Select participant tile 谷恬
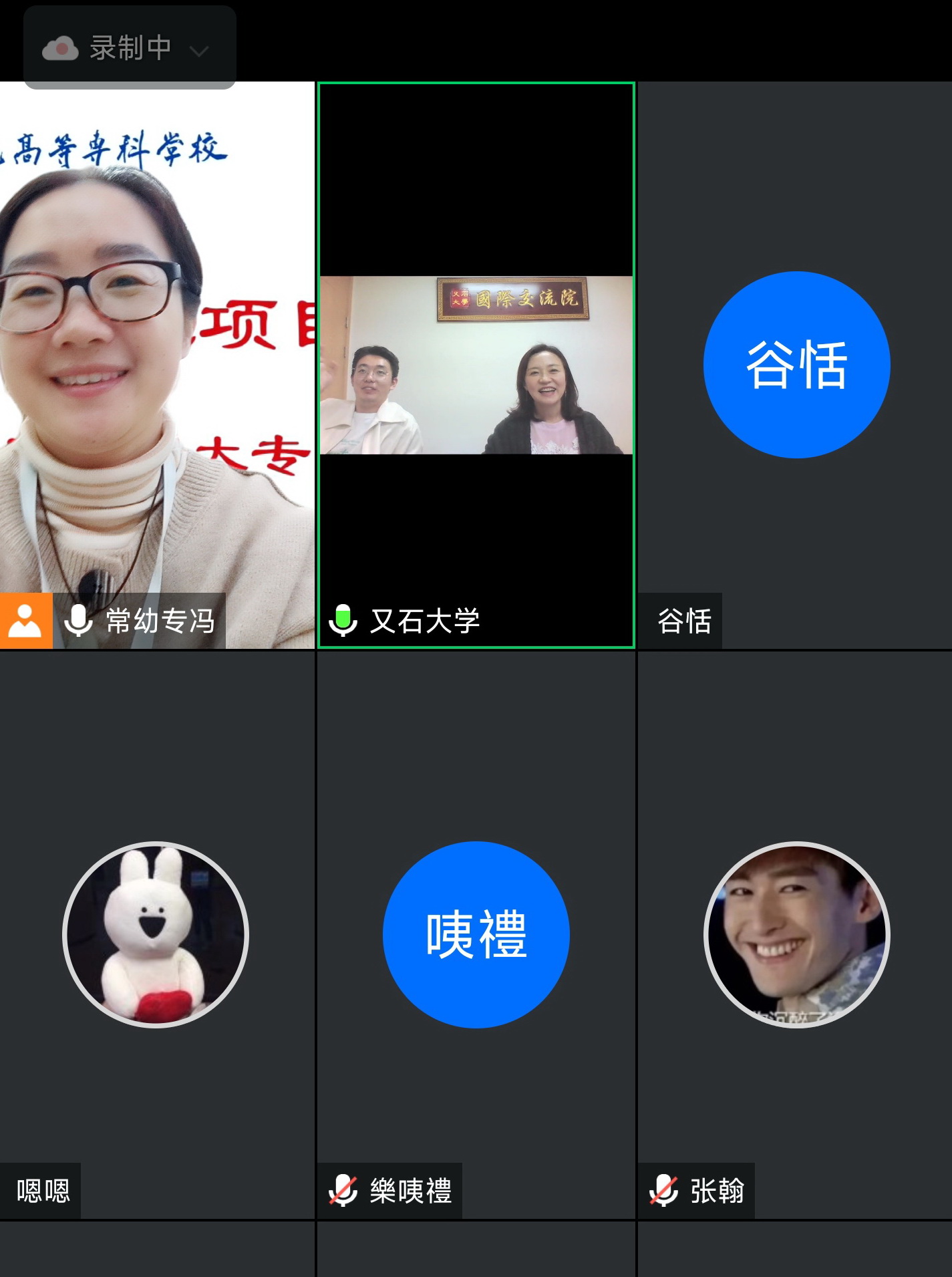Image resolution: width=952 pixels, height=1277 pixels. (x=795, y=365)
